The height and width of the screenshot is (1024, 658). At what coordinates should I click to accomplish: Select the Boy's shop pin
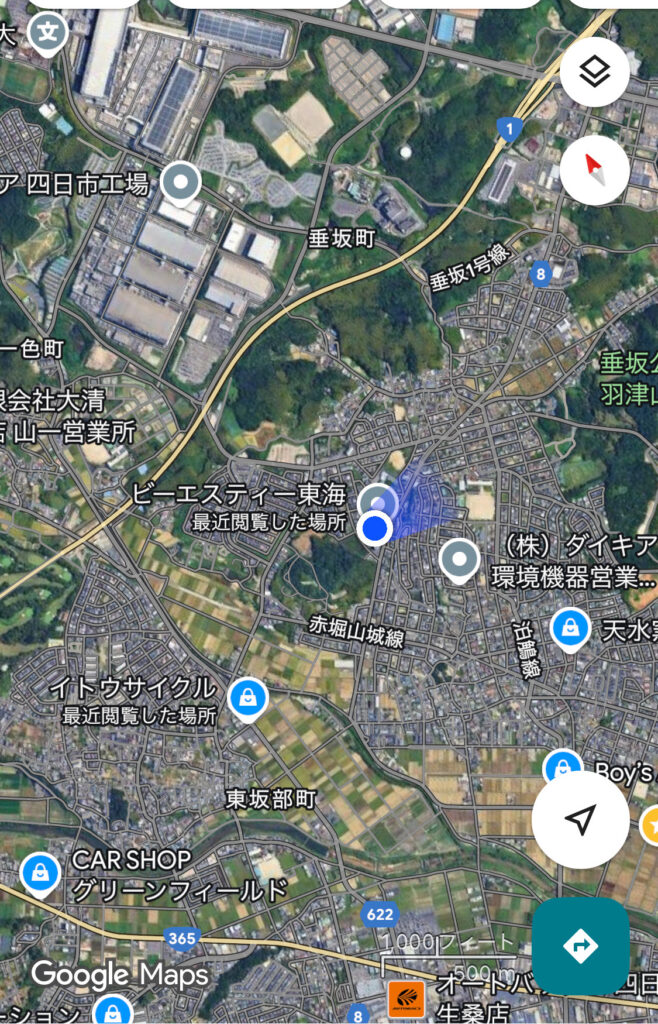[562, 768]
